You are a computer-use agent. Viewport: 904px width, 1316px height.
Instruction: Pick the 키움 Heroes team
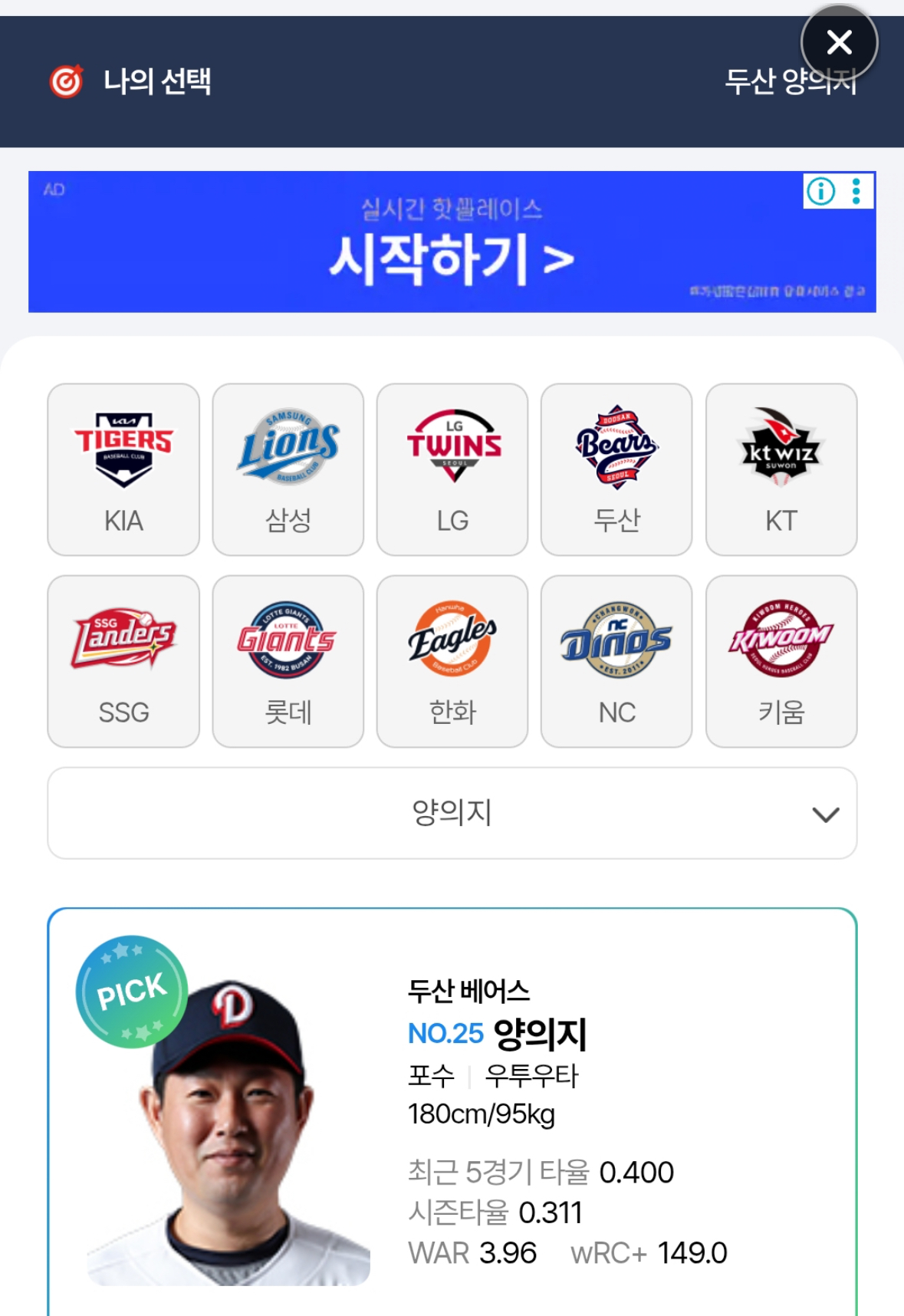pos(781,661)
